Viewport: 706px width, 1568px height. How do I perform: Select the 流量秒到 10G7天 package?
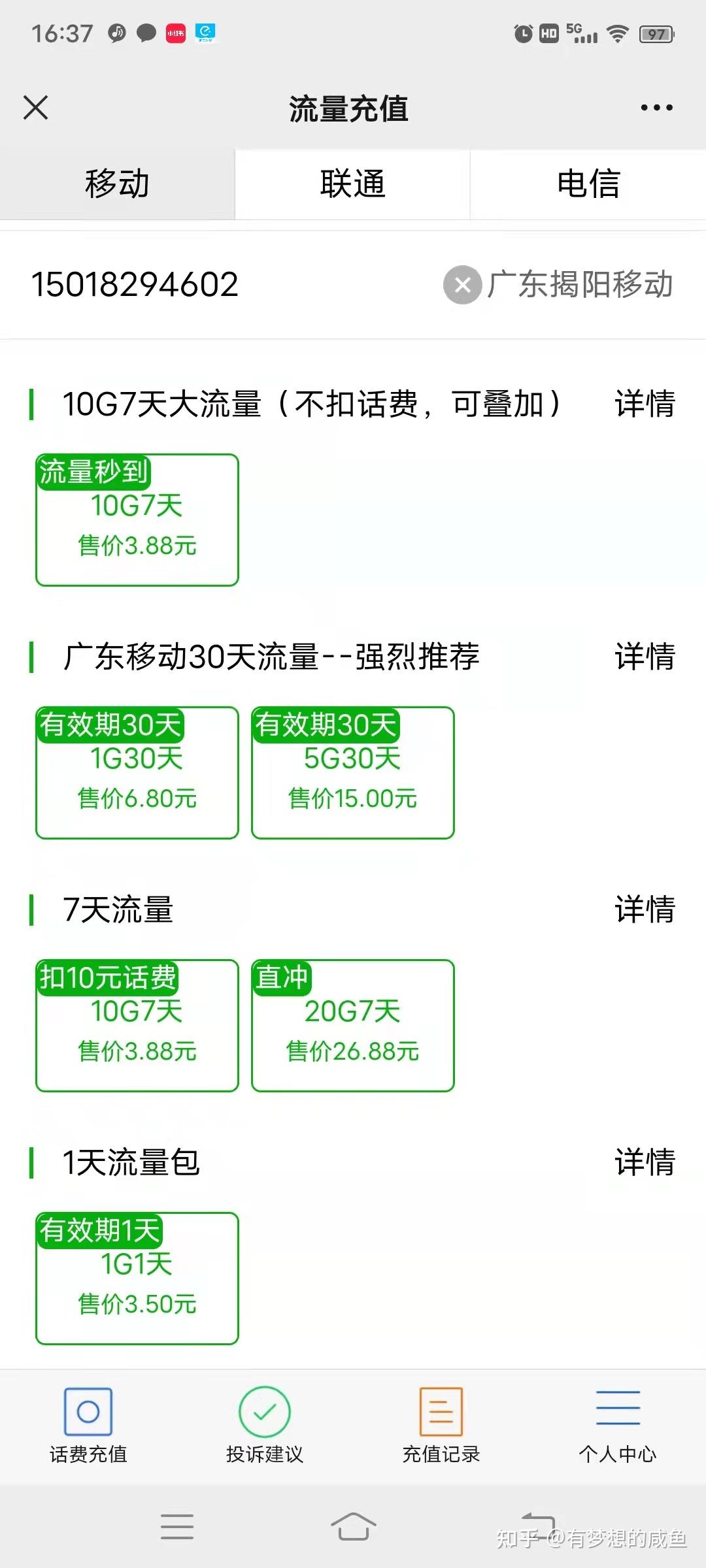pos(137,520)
